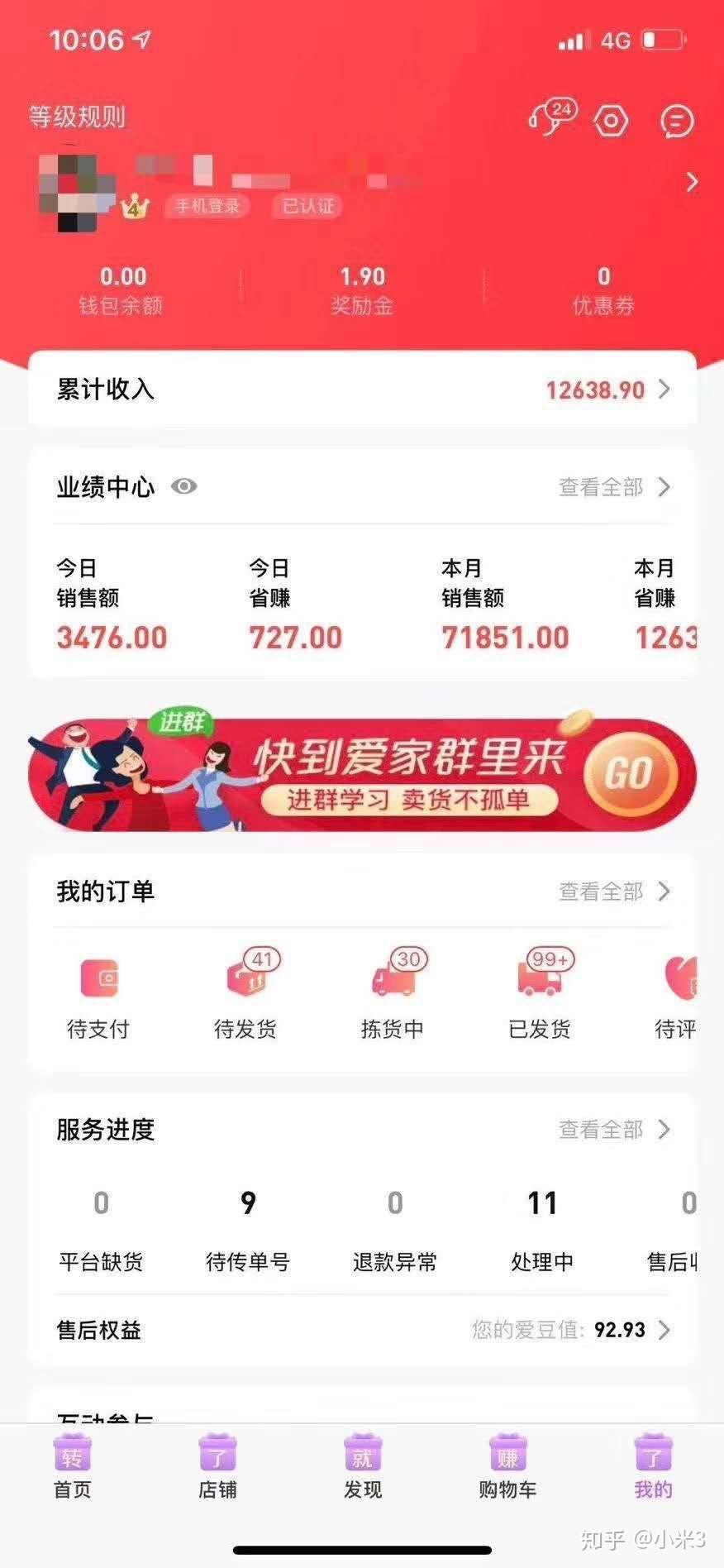Open the messages bubble icon
The width and height of the screenshot is (724, 1568).
(x=677, y=121)
